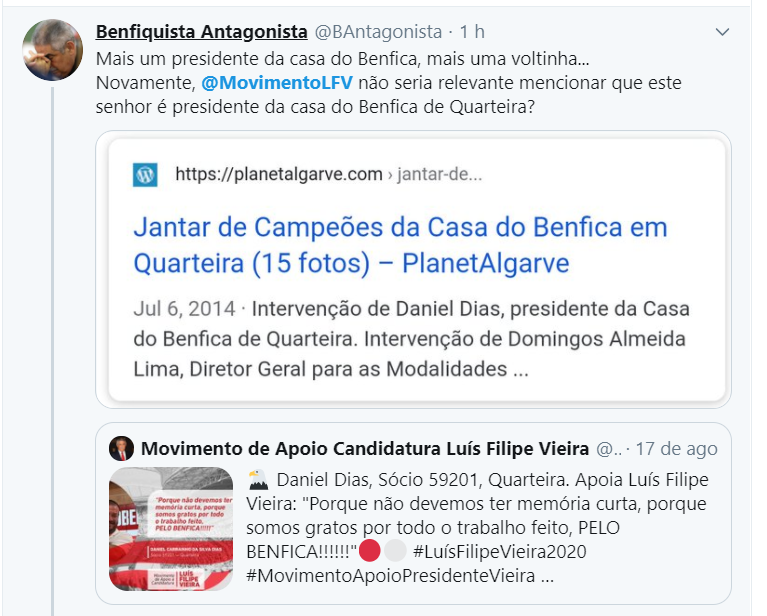View the planetalgarve.com search result image
Screen dimensions: 767x616
coord(413,270)
